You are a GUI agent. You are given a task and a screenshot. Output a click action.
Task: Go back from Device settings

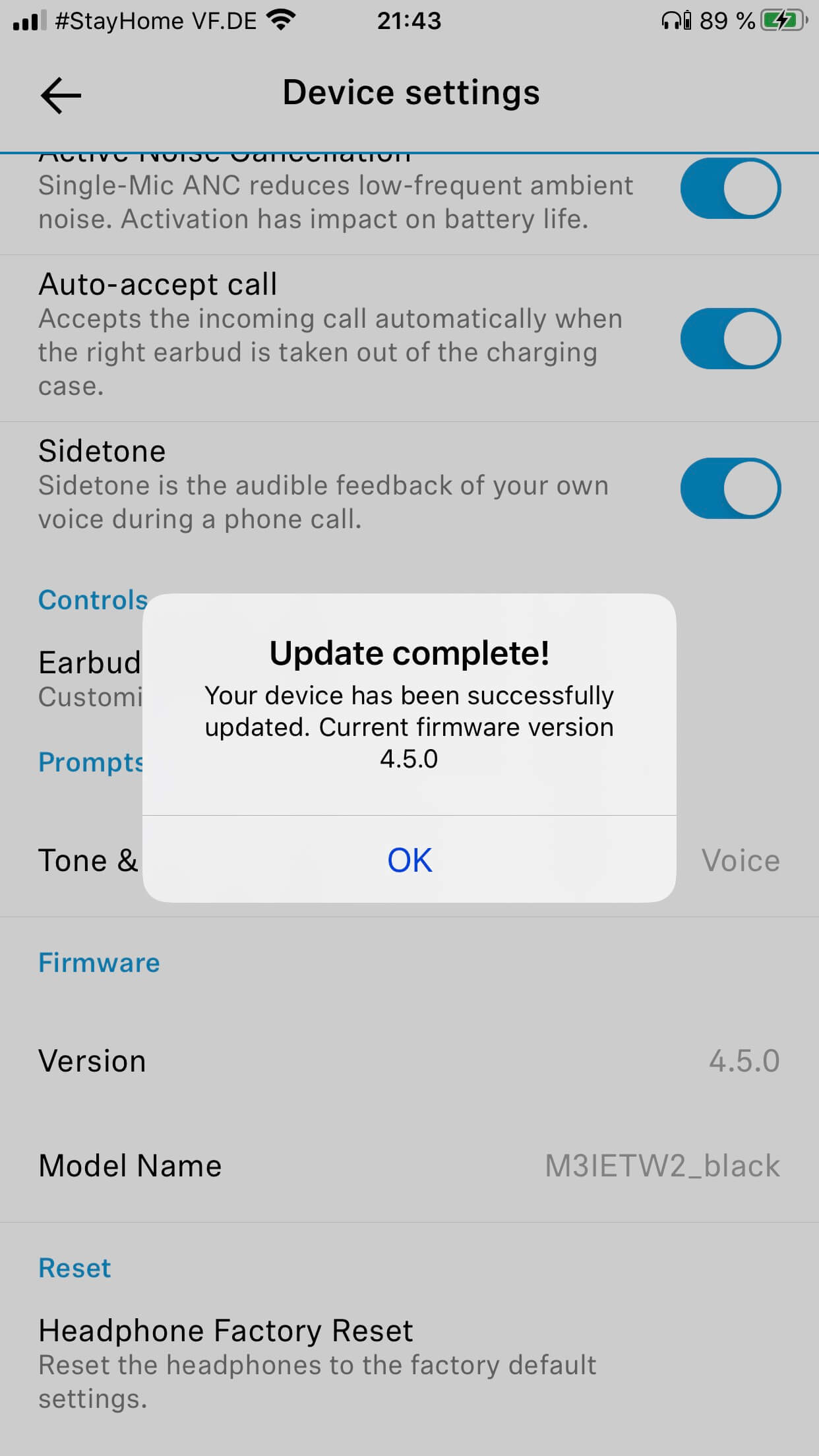61,95
